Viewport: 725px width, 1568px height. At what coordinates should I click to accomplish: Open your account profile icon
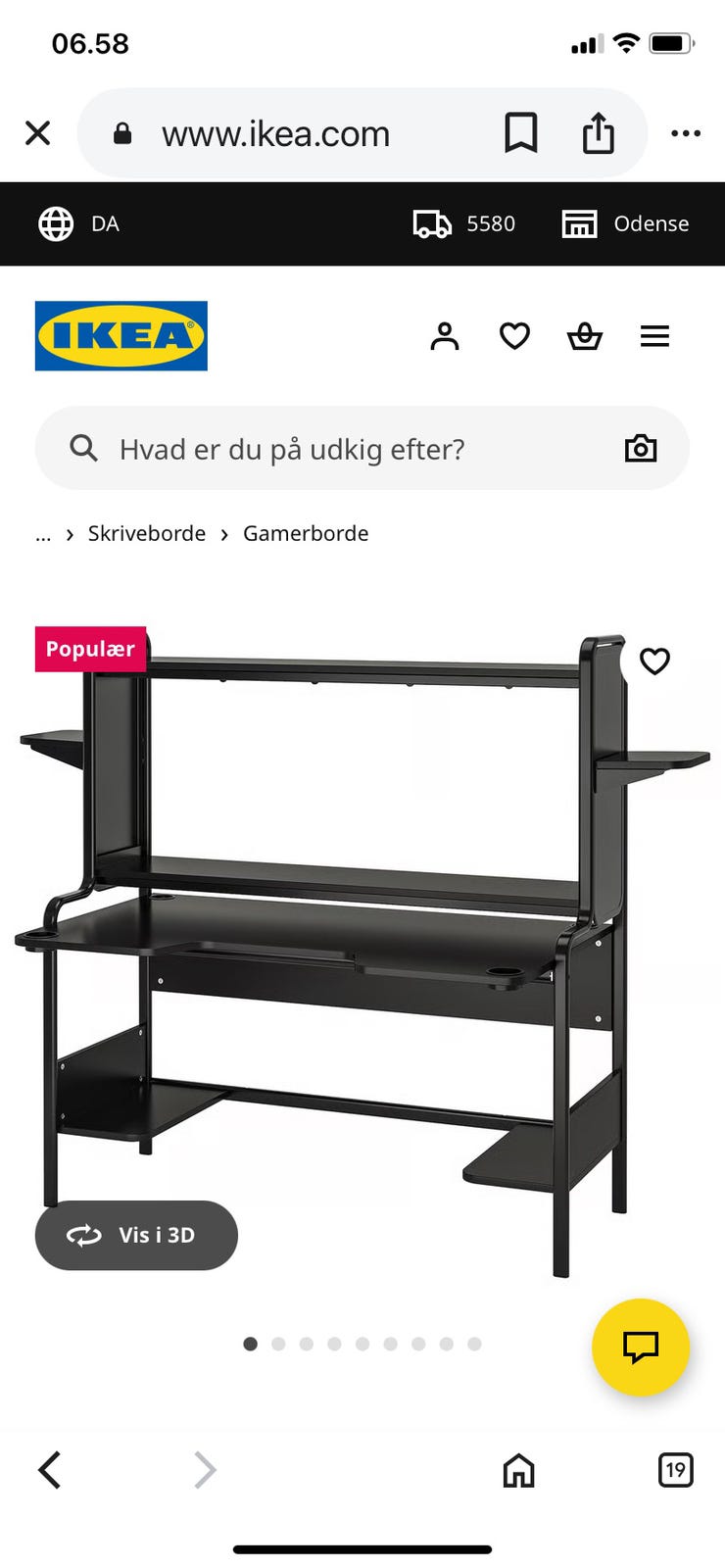tap(445, 336)
